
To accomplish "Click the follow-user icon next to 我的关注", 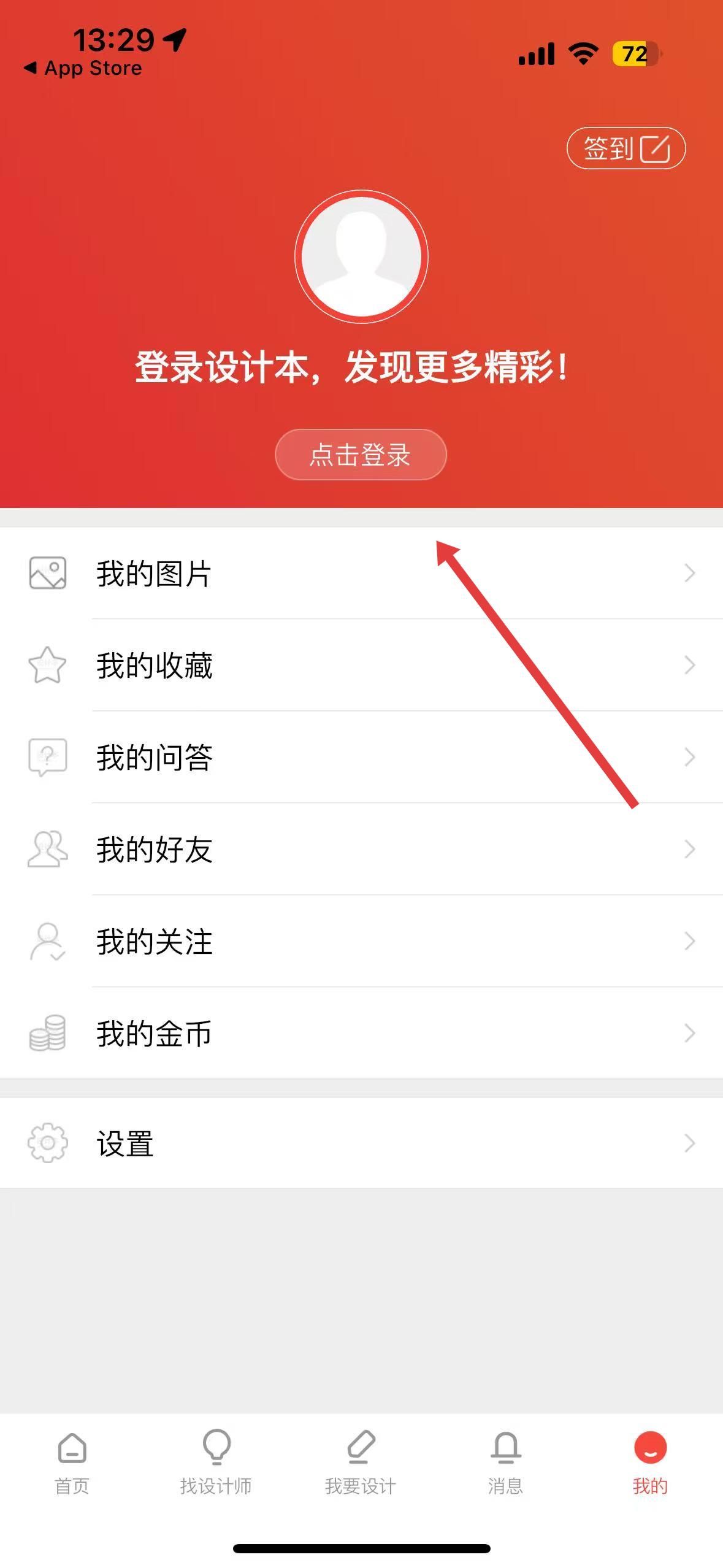I will (x=47, y=943).
